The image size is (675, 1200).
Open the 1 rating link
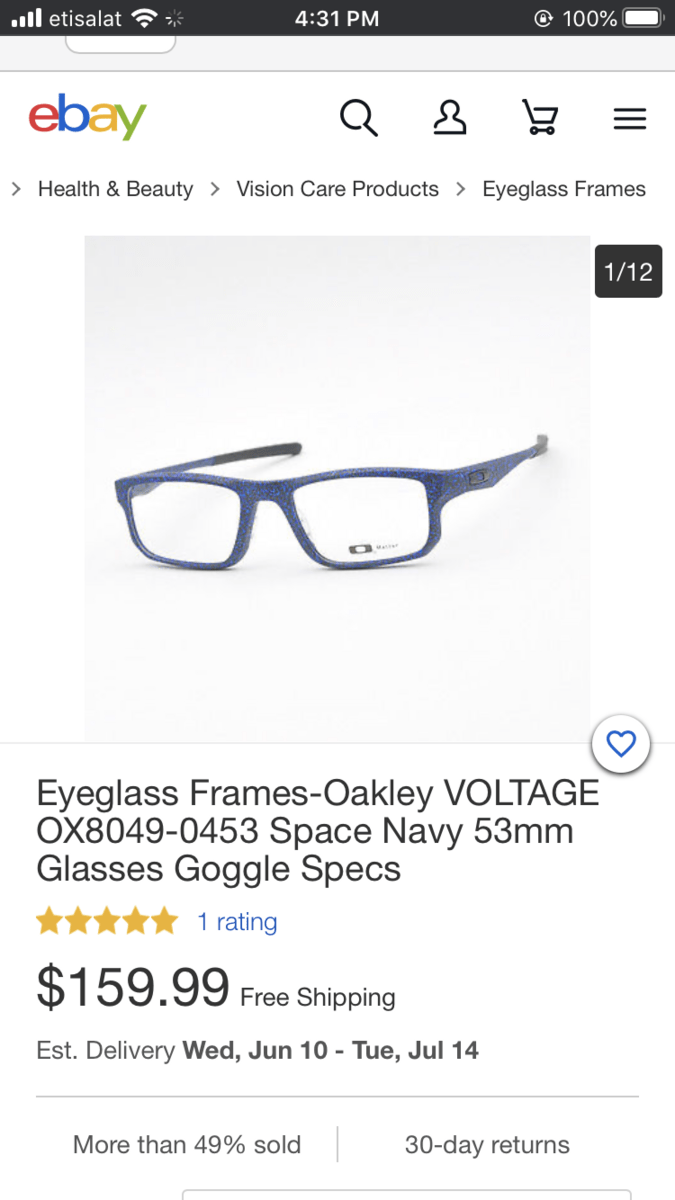(x=237, y=922)
